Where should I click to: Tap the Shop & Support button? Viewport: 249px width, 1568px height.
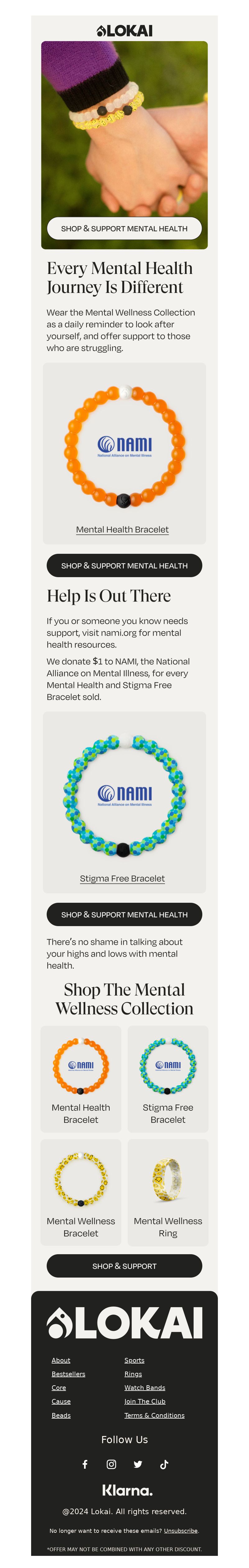click(x=124, y=1265)
